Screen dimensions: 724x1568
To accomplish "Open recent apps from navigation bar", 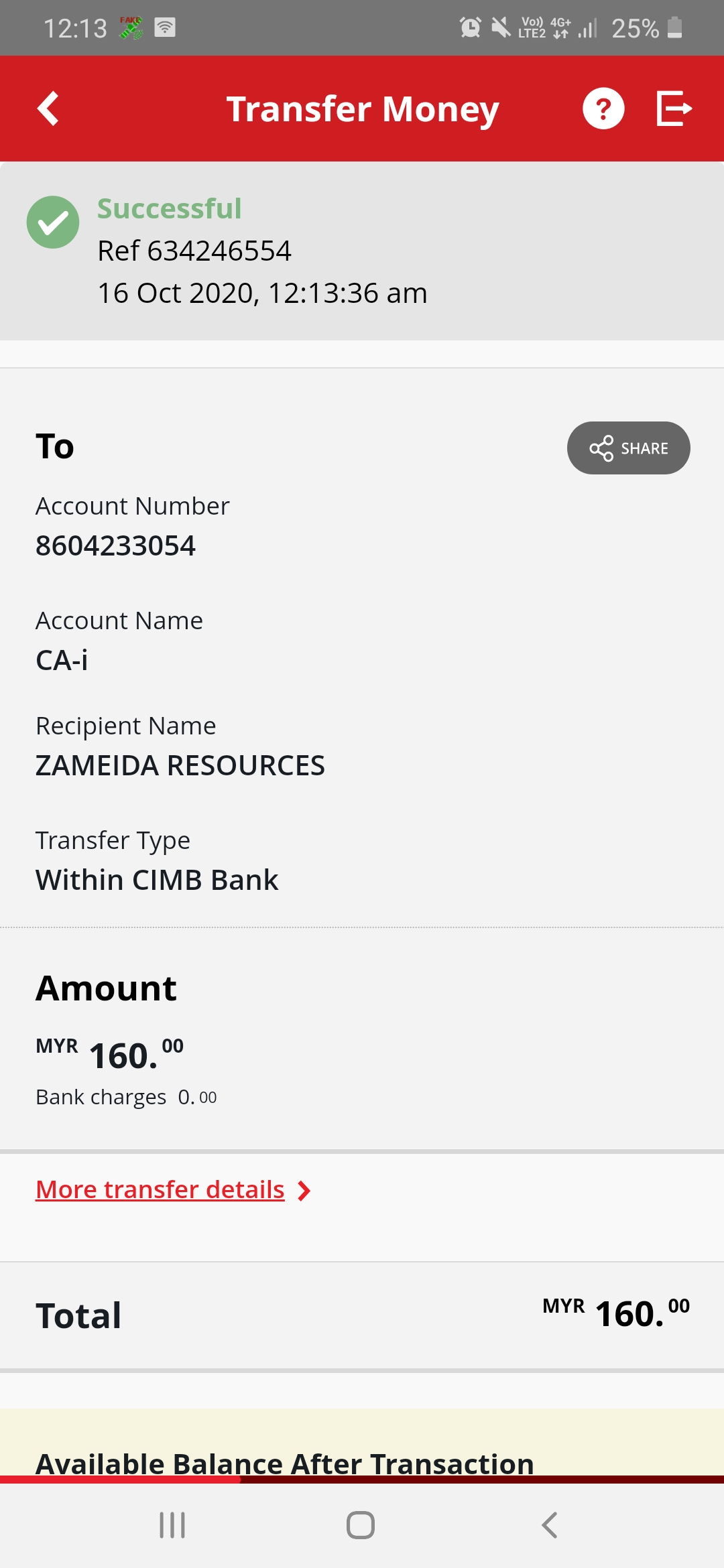I will pos(172,1525).
